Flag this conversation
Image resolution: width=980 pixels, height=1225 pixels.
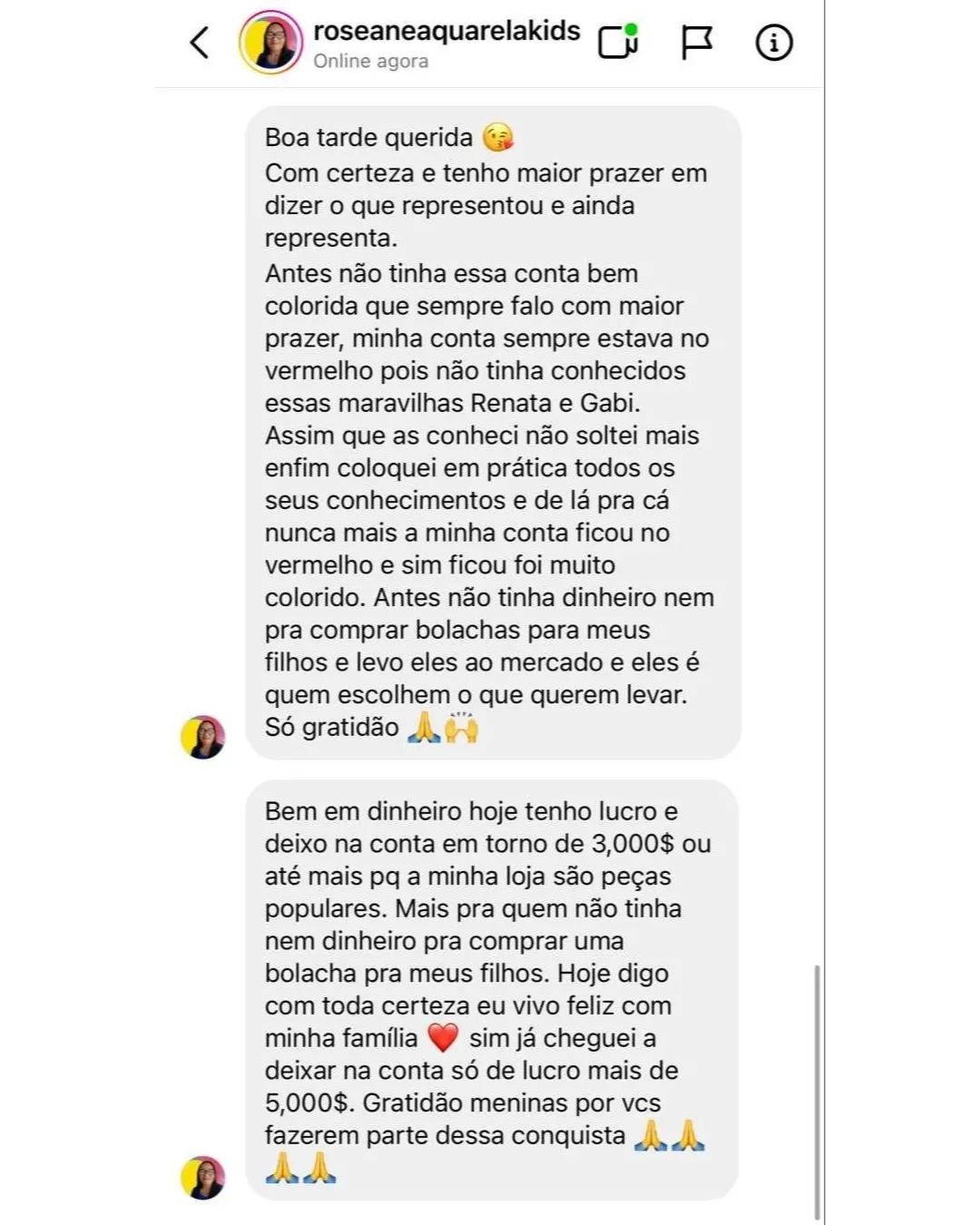pos(696,42)
